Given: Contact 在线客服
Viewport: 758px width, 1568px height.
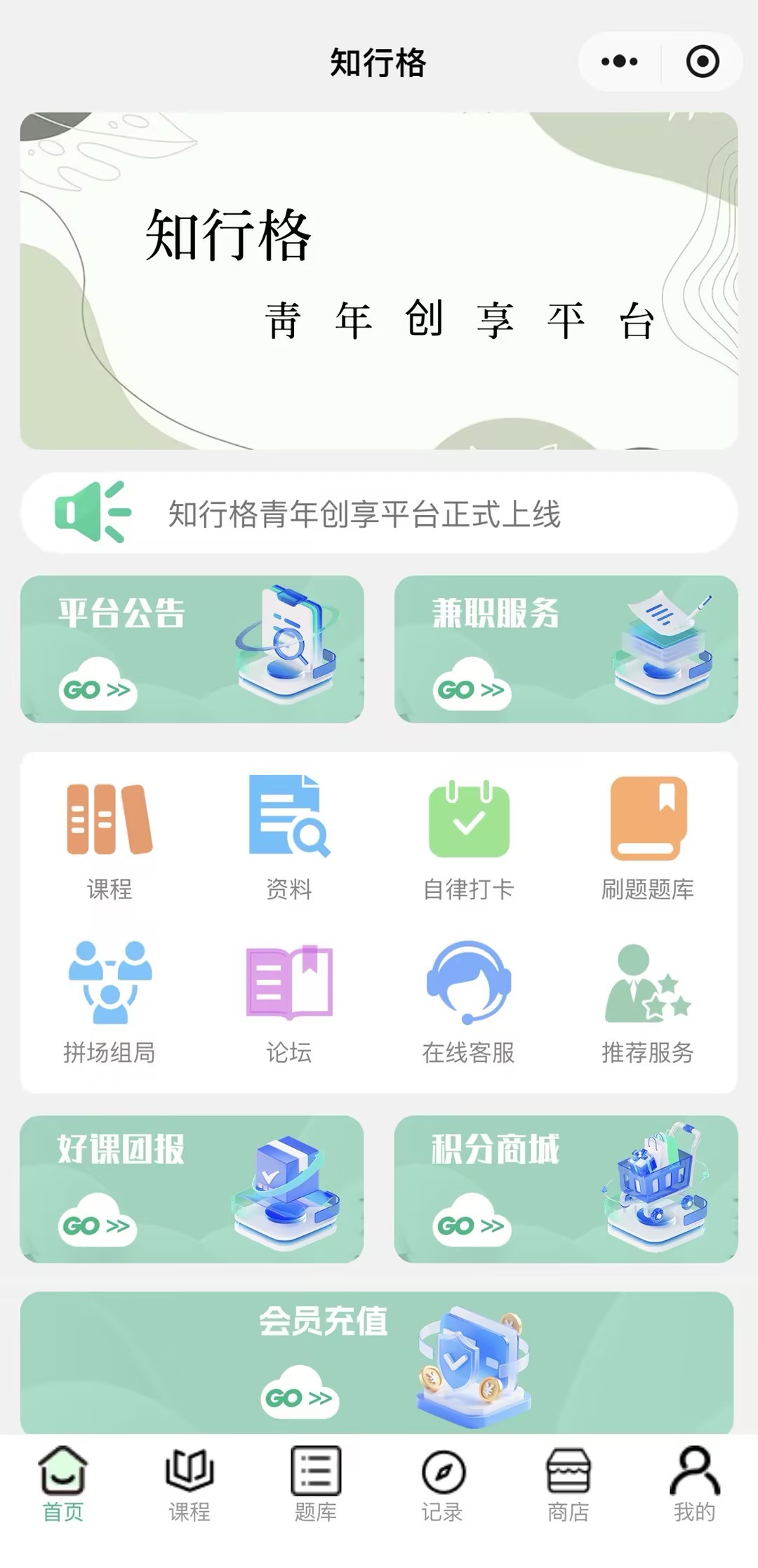Looking at the screenshot, I should coord(469,1002).
